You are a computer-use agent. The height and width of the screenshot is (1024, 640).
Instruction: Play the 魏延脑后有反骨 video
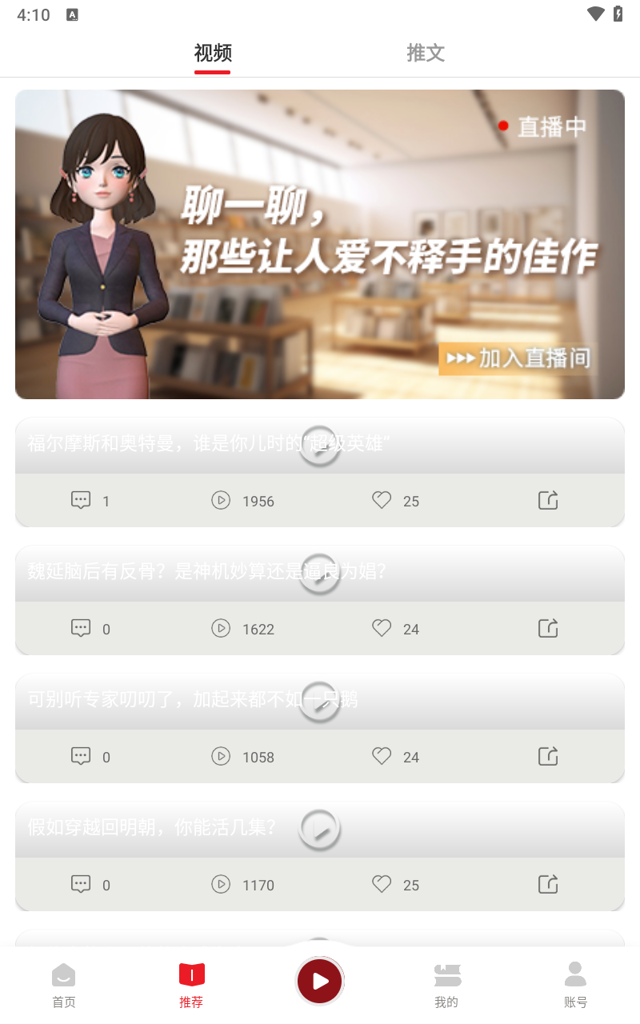[x=320, y=574]
